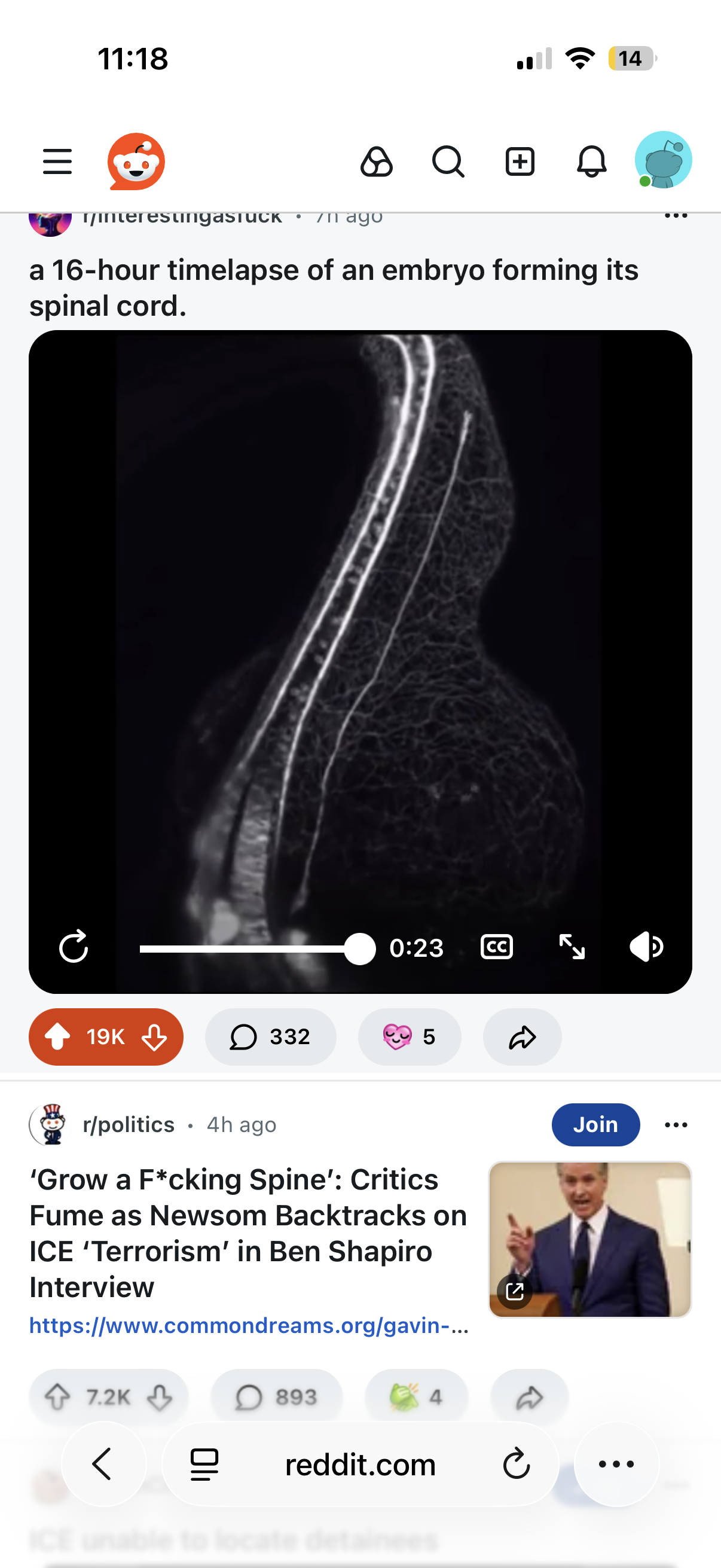Expand the video to fullscreen
Screen dimensions: 721x1568
point(572,947)
